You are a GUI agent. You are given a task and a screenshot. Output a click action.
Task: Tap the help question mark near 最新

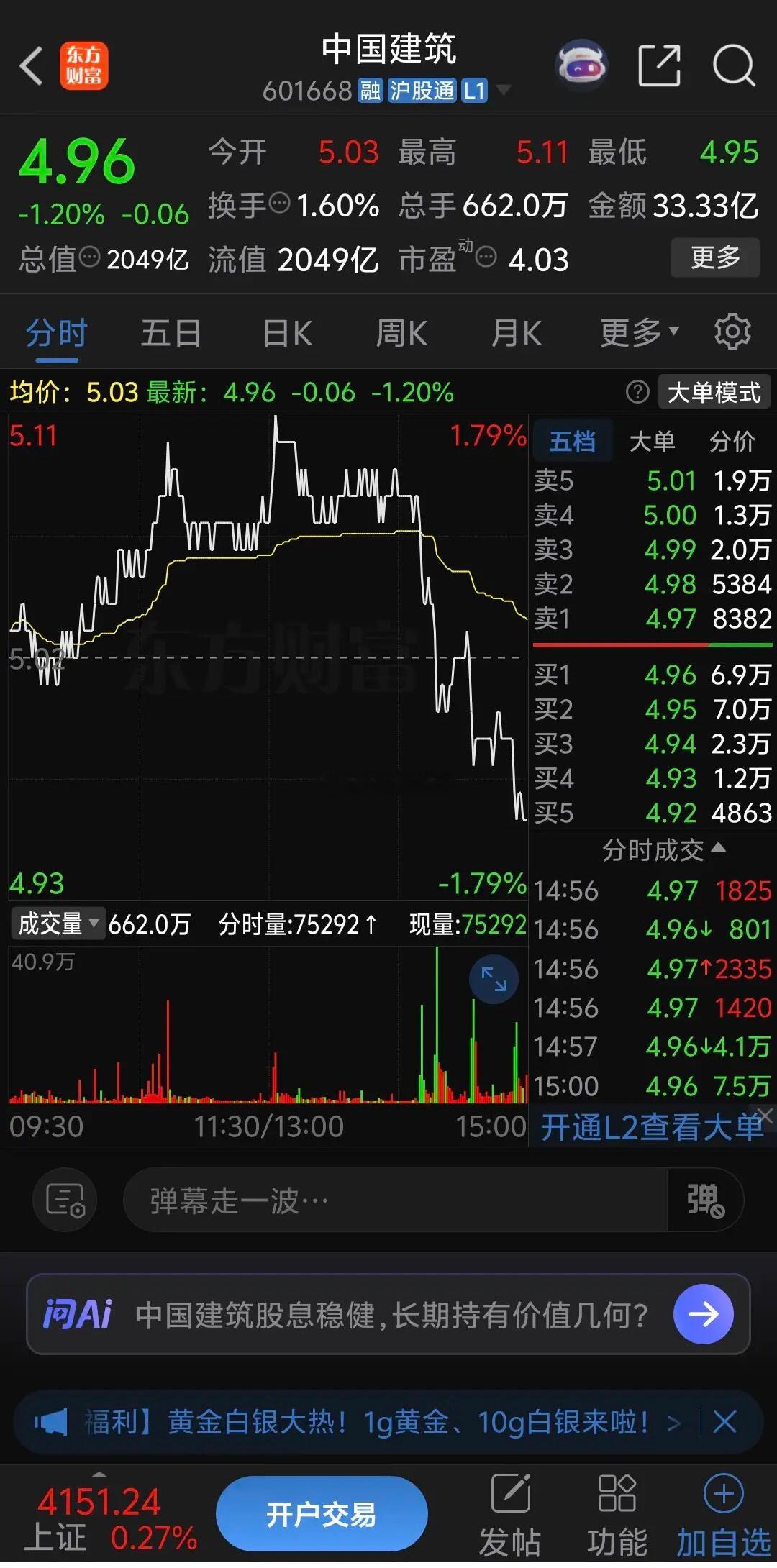pos(637,393)
